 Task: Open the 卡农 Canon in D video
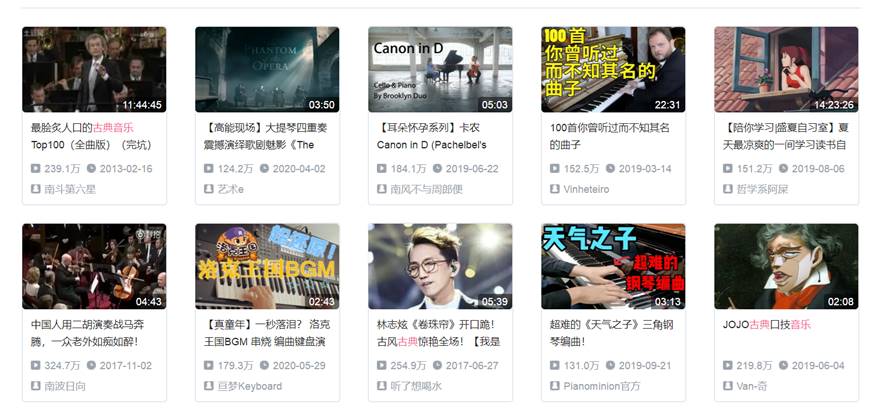pyautogui.click(x=440, y=69)
